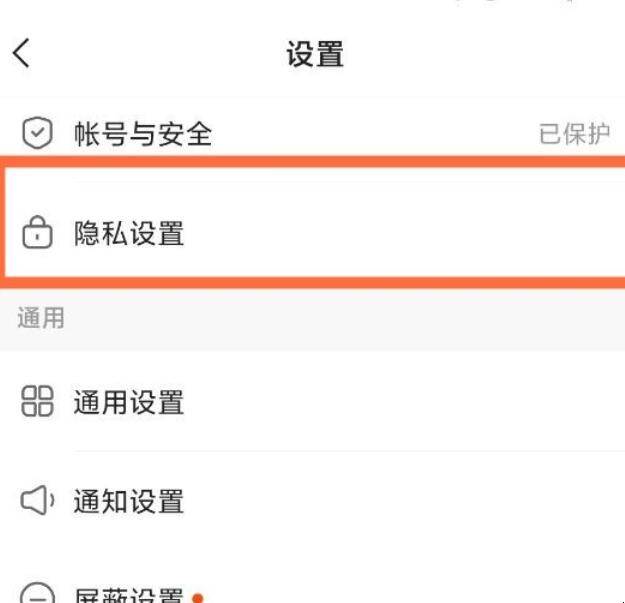Image resolution: width=625 pixels, height=603 pixels.
Task: Open 隐私设置
Action: pyautogui.click(x=129, y=235)
